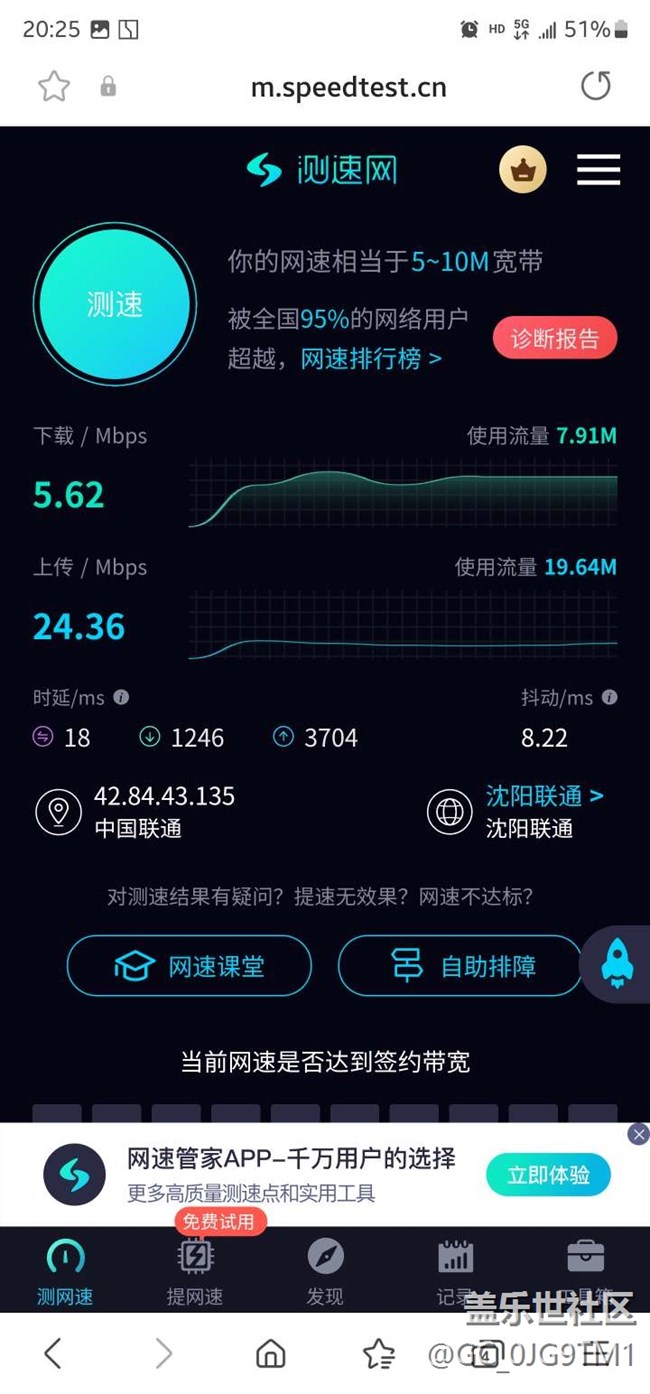The height and width of the screenshot is (1394, 650).
Task: Open the hamburger menu
Action: point(598,170)
